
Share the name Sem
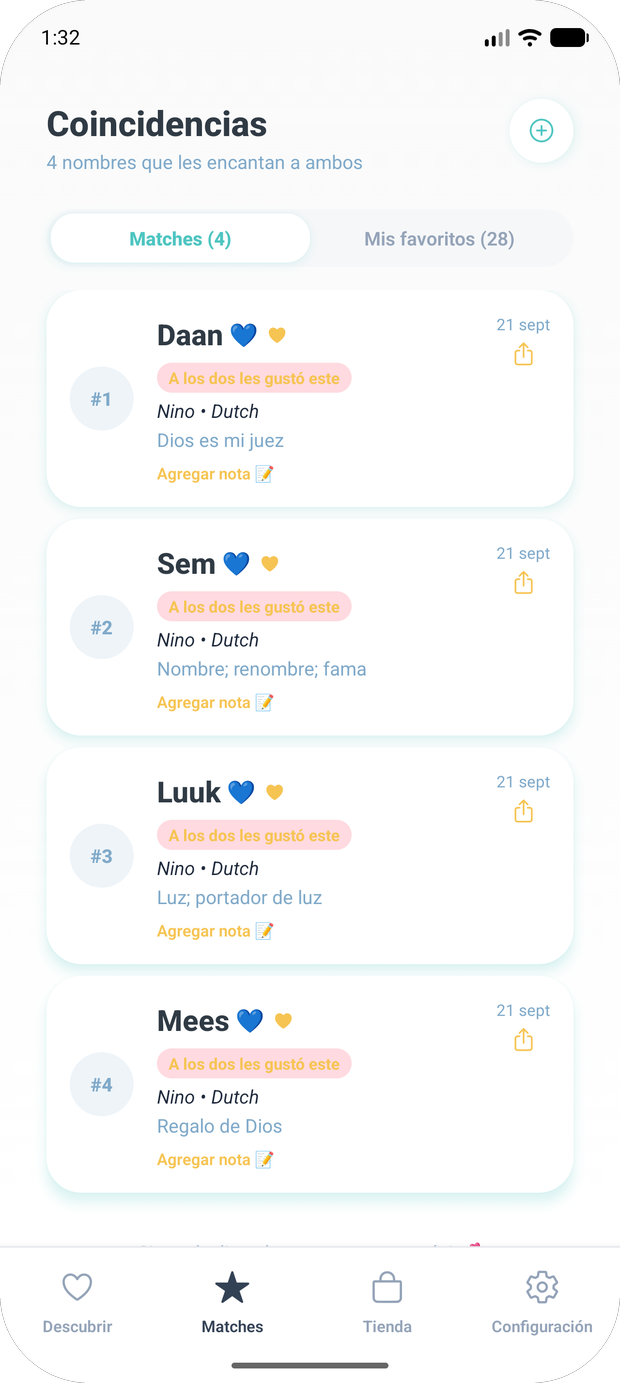pyautogui.click(x=523, y=583)
